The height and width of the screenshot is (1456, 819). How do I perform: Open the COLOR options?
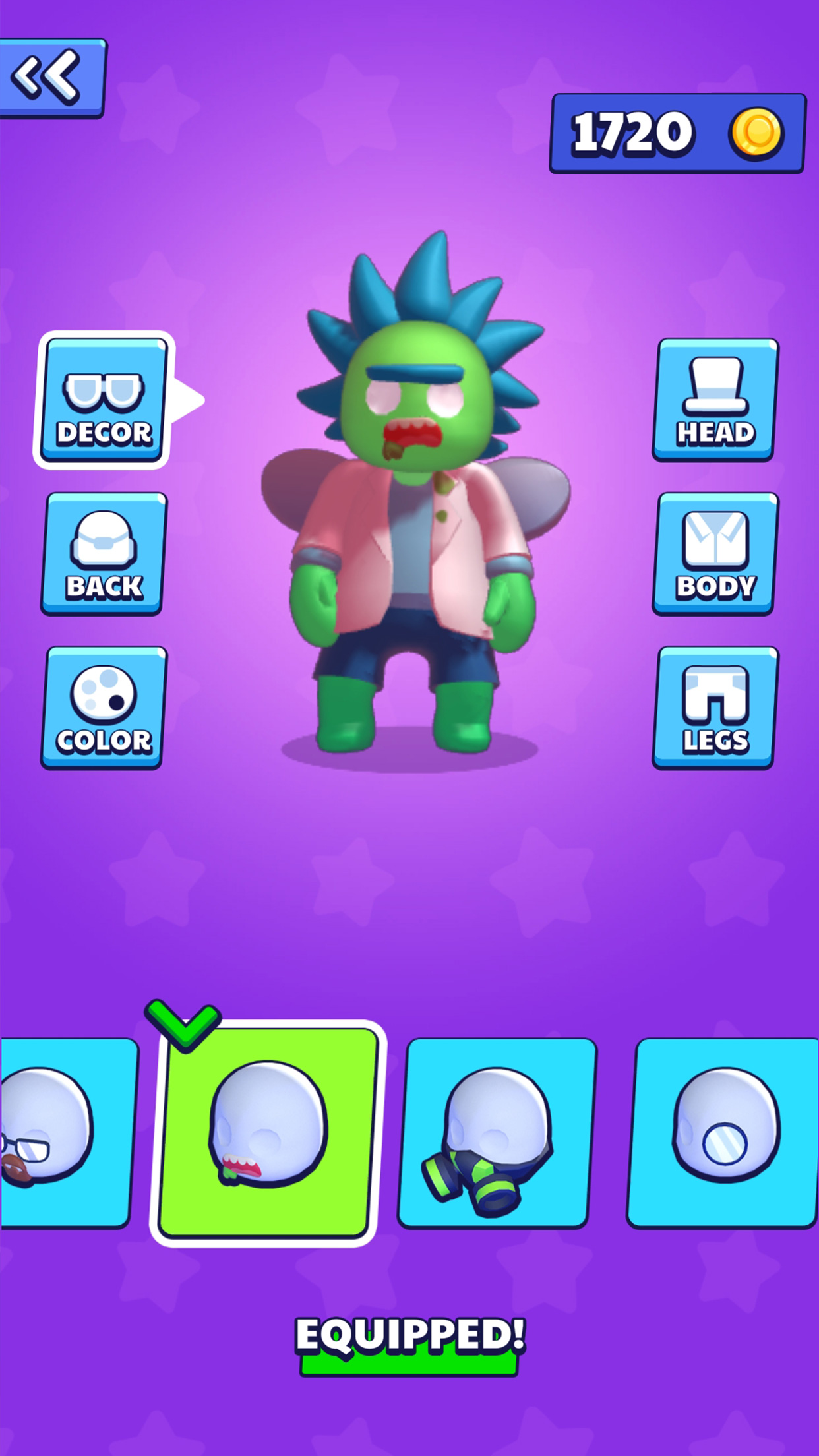104,708
